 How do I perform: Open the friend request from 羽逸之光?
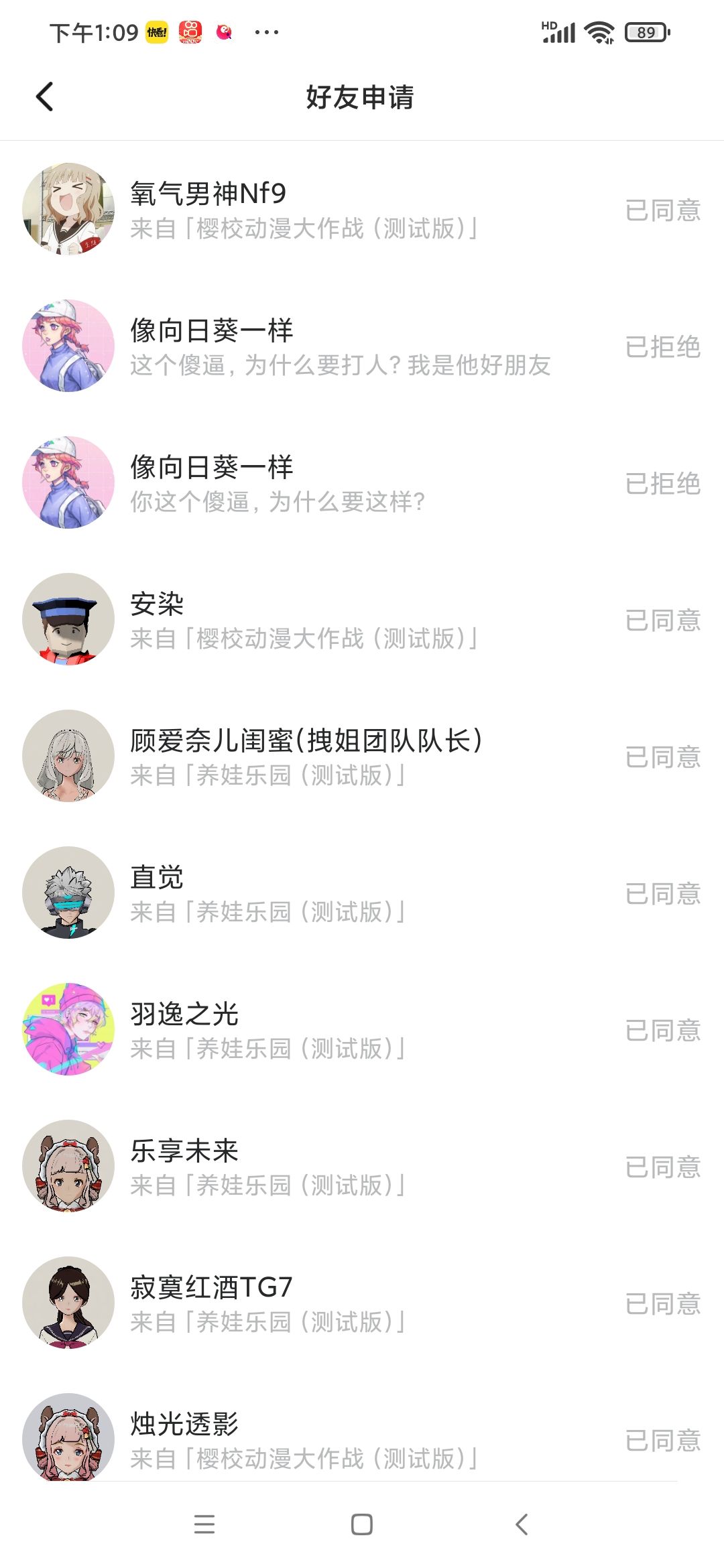point(362,1030)
